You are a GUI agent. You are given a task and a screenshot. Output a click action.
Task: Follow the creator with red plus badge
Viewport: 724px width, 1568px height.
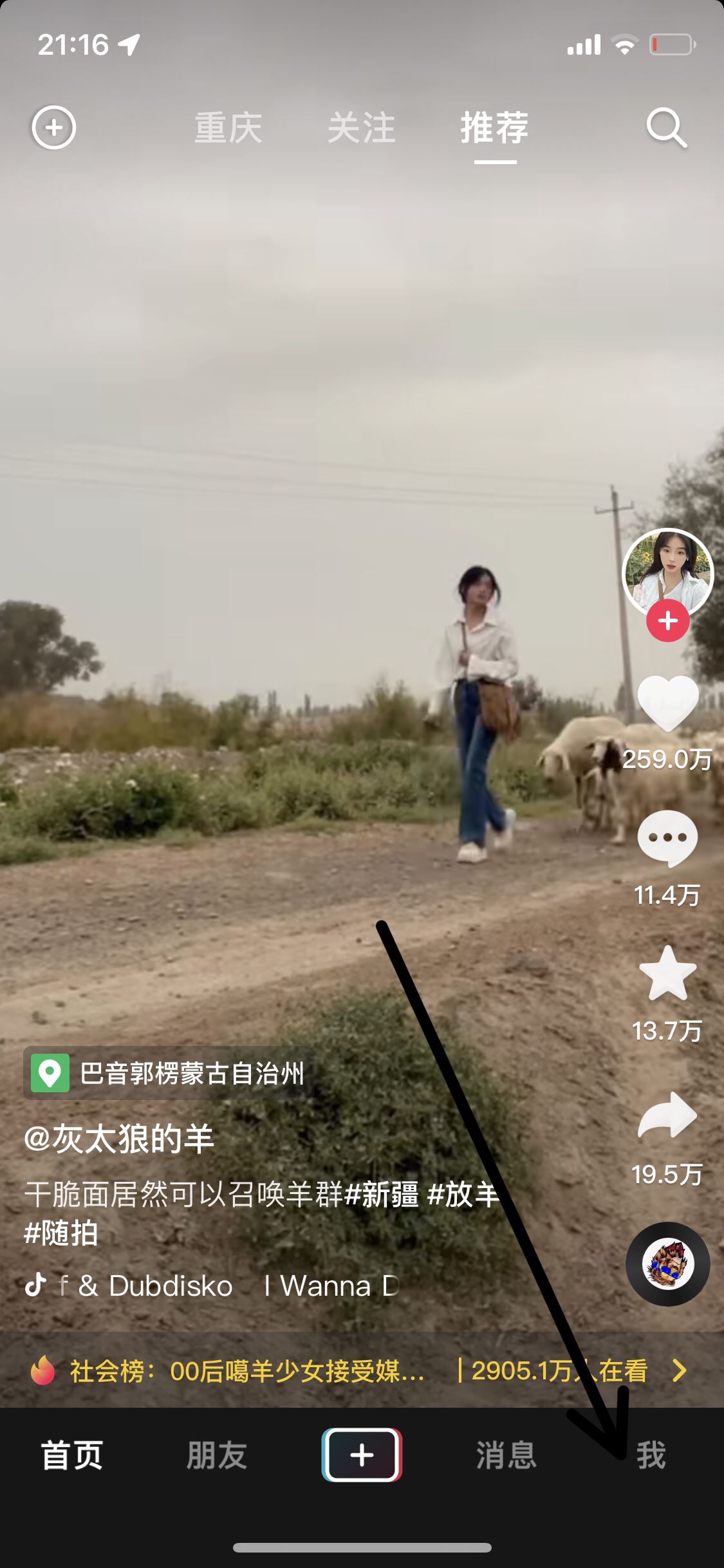click(x=668, y=621)
